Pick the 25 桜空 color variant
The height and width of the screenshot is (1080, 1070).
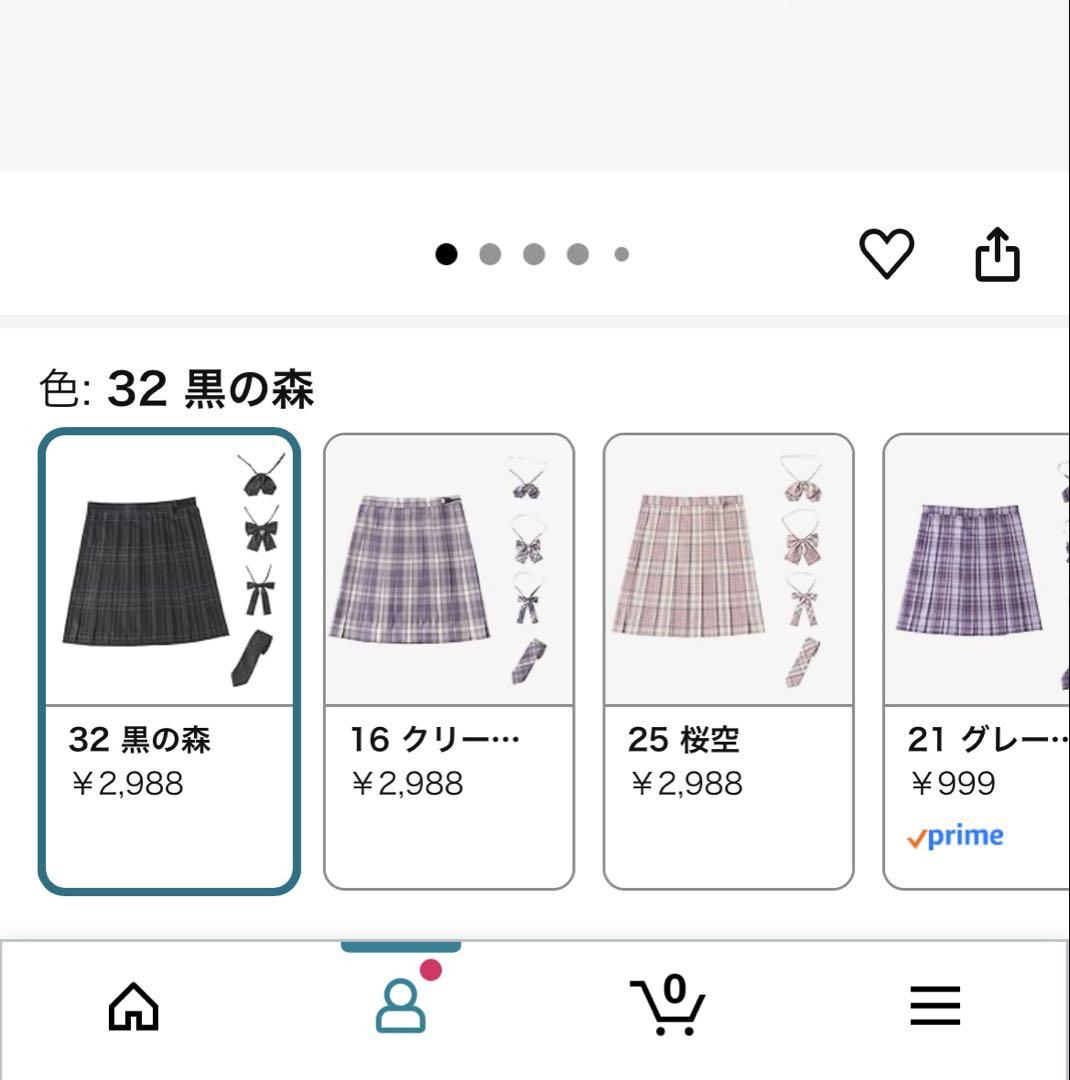[728, 660]
